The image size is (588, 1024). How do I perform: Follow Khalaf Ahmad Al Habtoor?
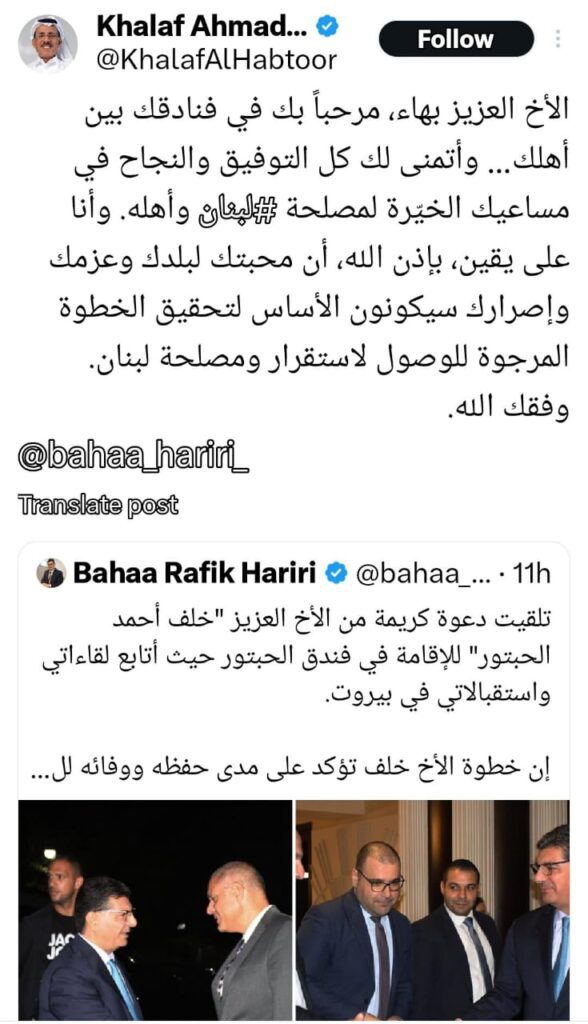coord(456,39)
